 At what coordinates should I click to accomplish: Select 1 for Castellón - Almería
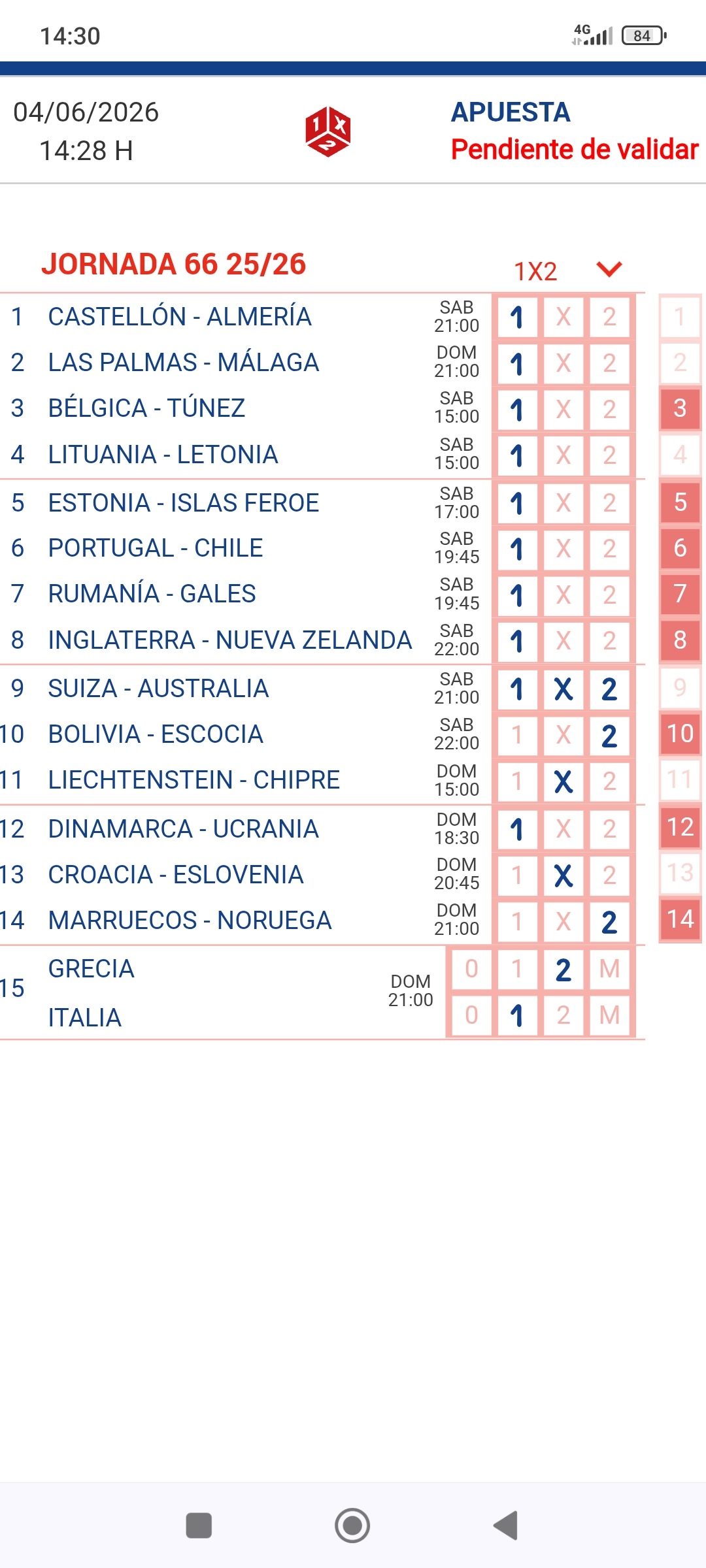click(x=517, y=318)
